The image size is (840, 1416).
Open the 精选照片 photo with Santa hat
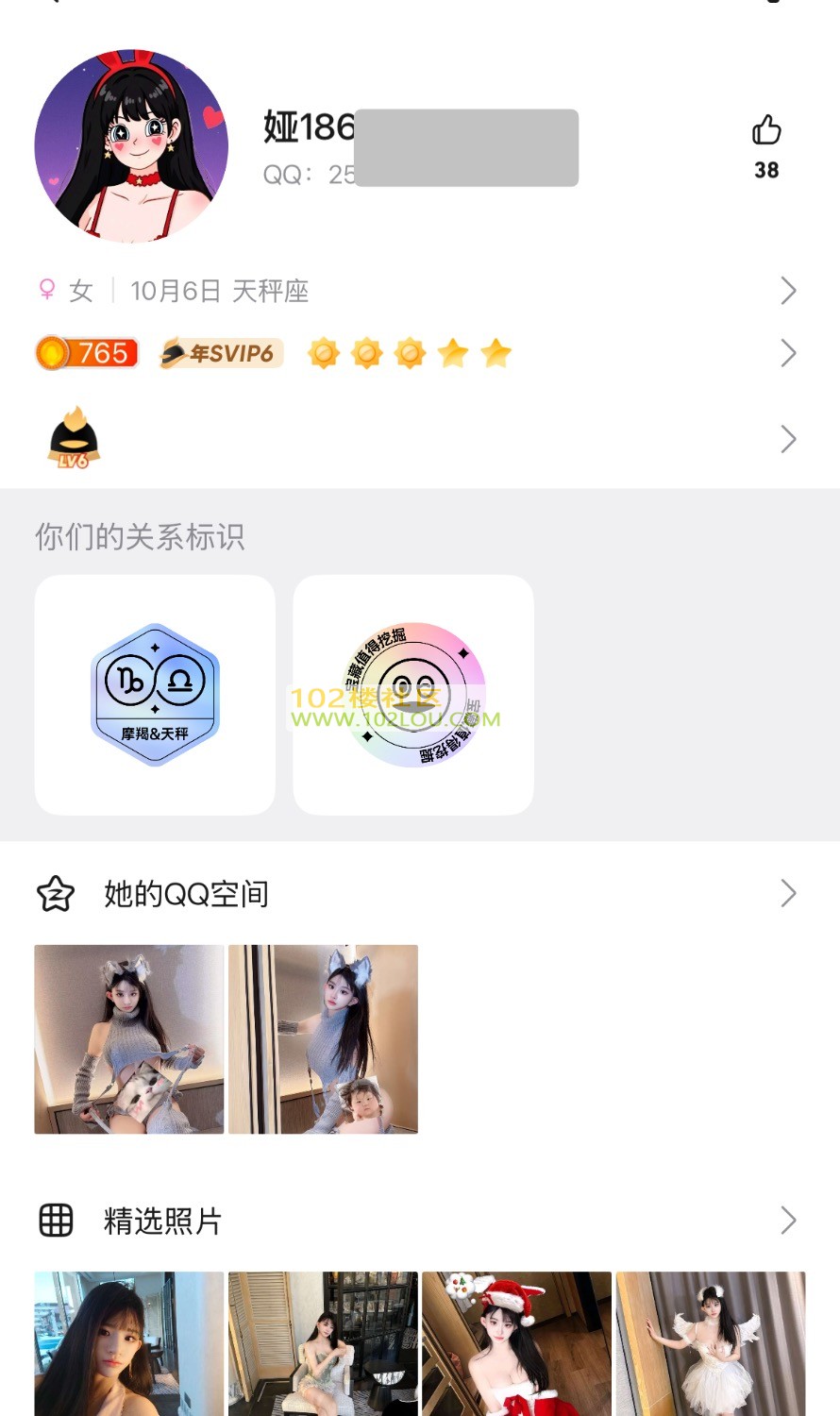click(x=516, y=1343)
